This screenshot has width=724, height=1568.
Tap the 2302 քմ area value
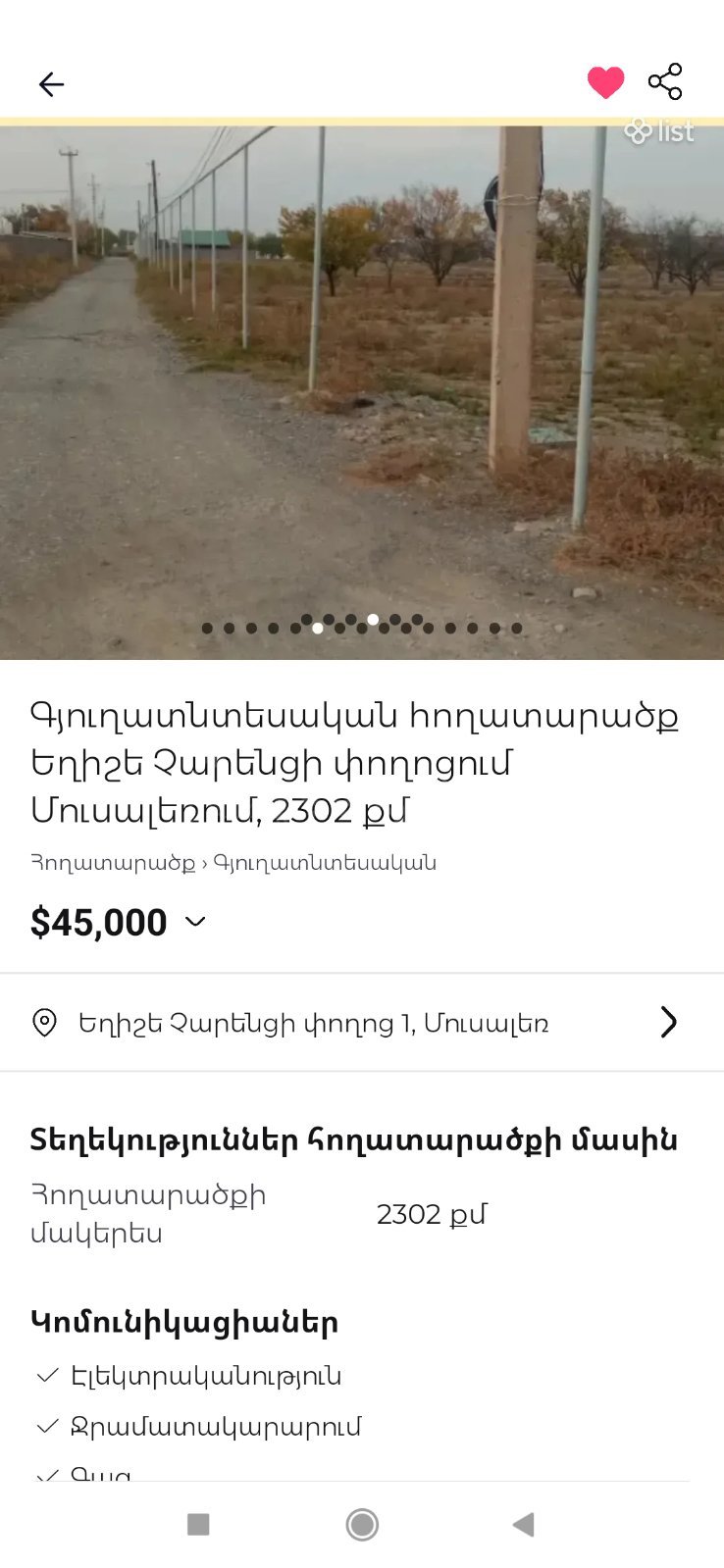pyautogui.click(x=432, y=1214)
